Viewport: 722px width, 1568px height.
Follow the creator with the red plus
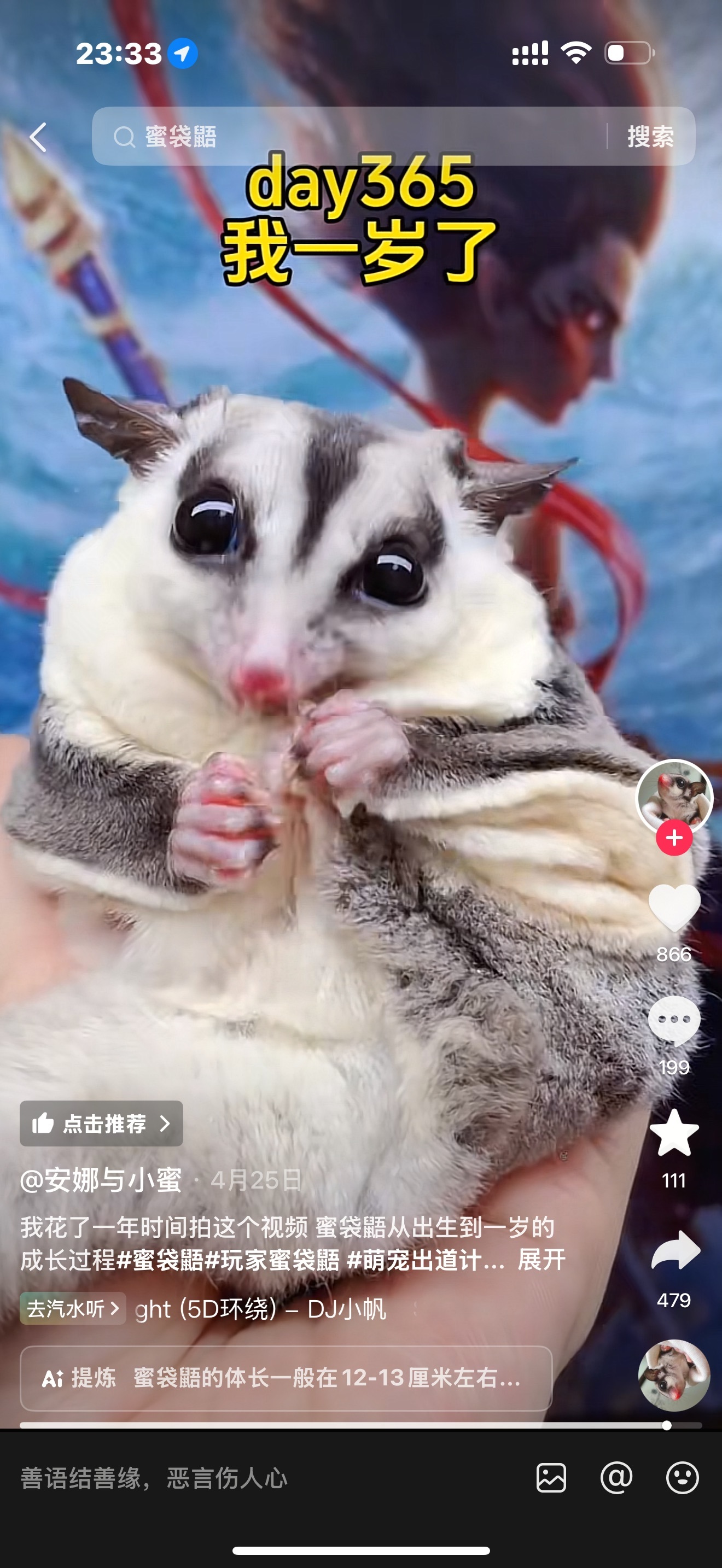click(x=674, y=838)
